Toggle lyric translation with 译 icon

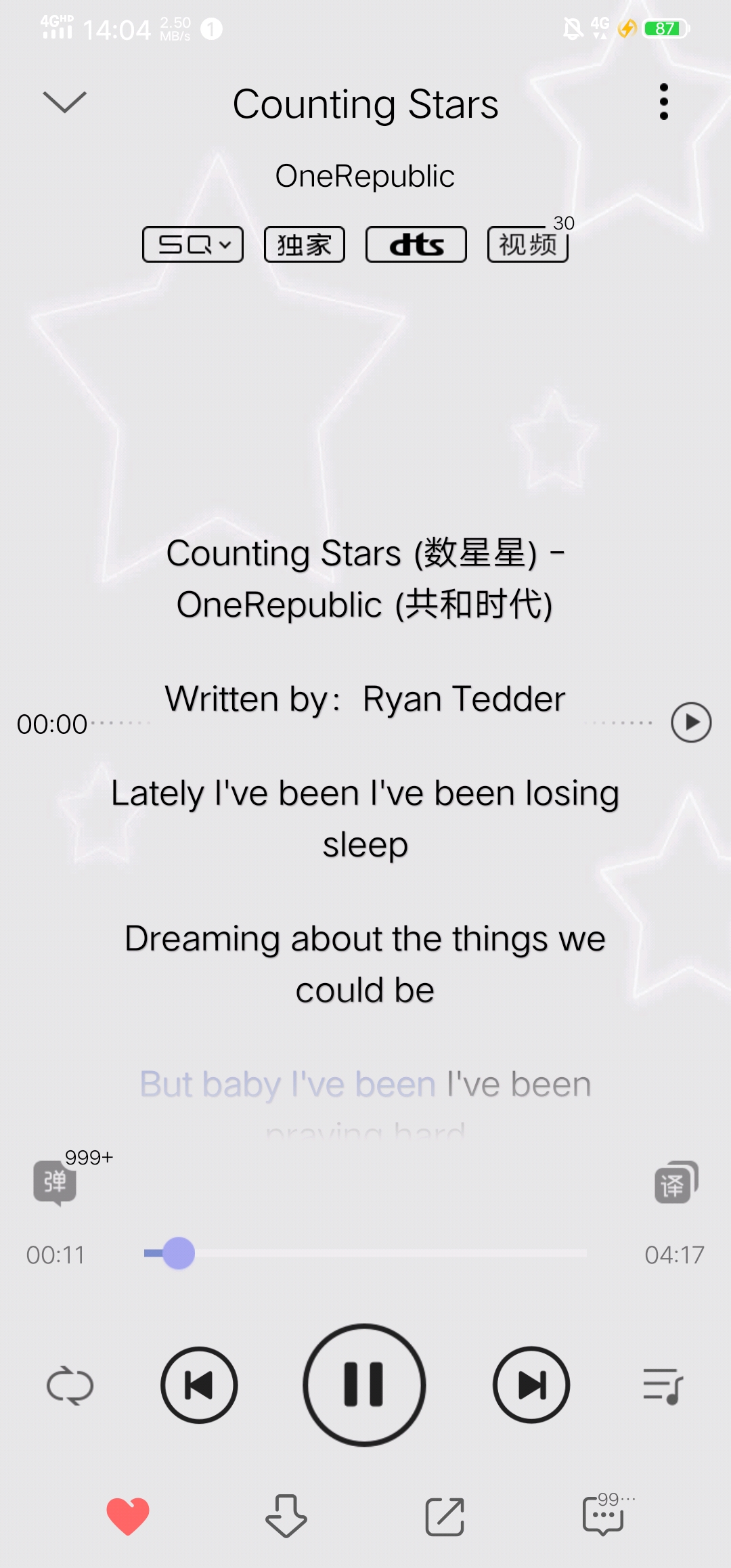(675, 1183)
